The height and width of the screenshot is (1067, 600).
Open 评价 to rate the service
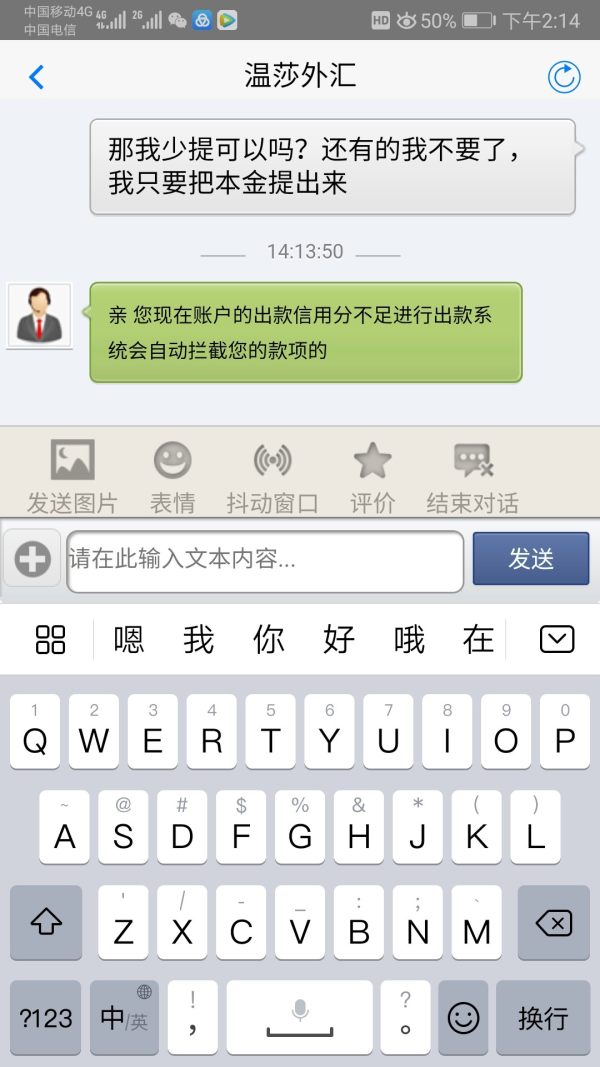[x=372, y=475]
